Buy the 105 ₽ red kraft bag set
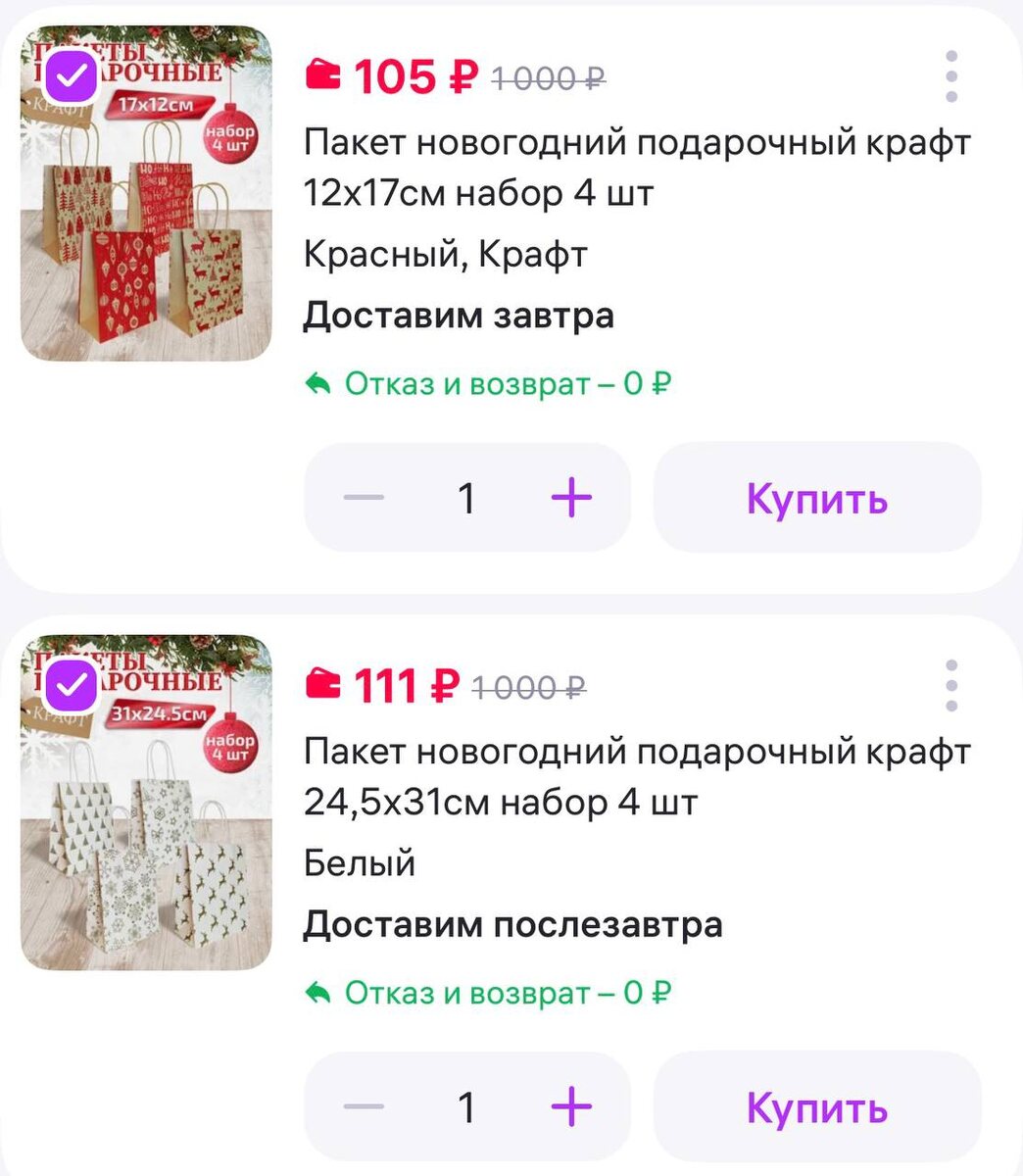 [x=816, y=498]
